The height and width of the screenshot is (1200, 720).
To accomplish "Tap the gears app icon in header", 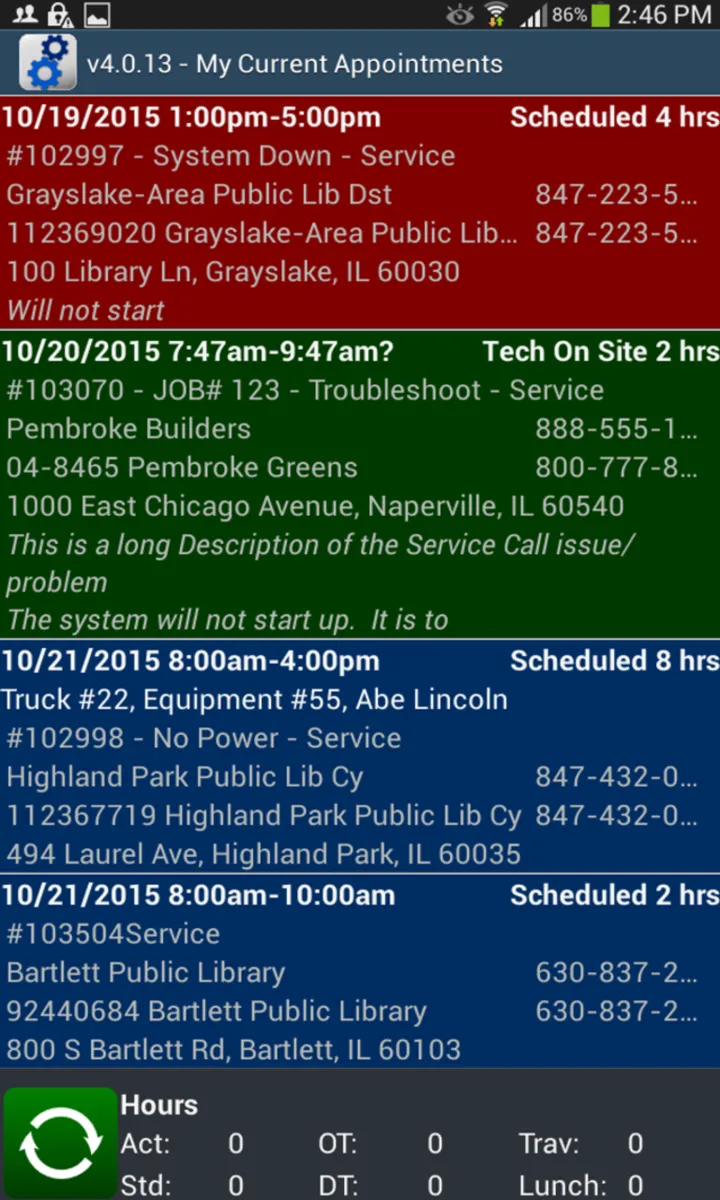I will click(x=46, y=63).
